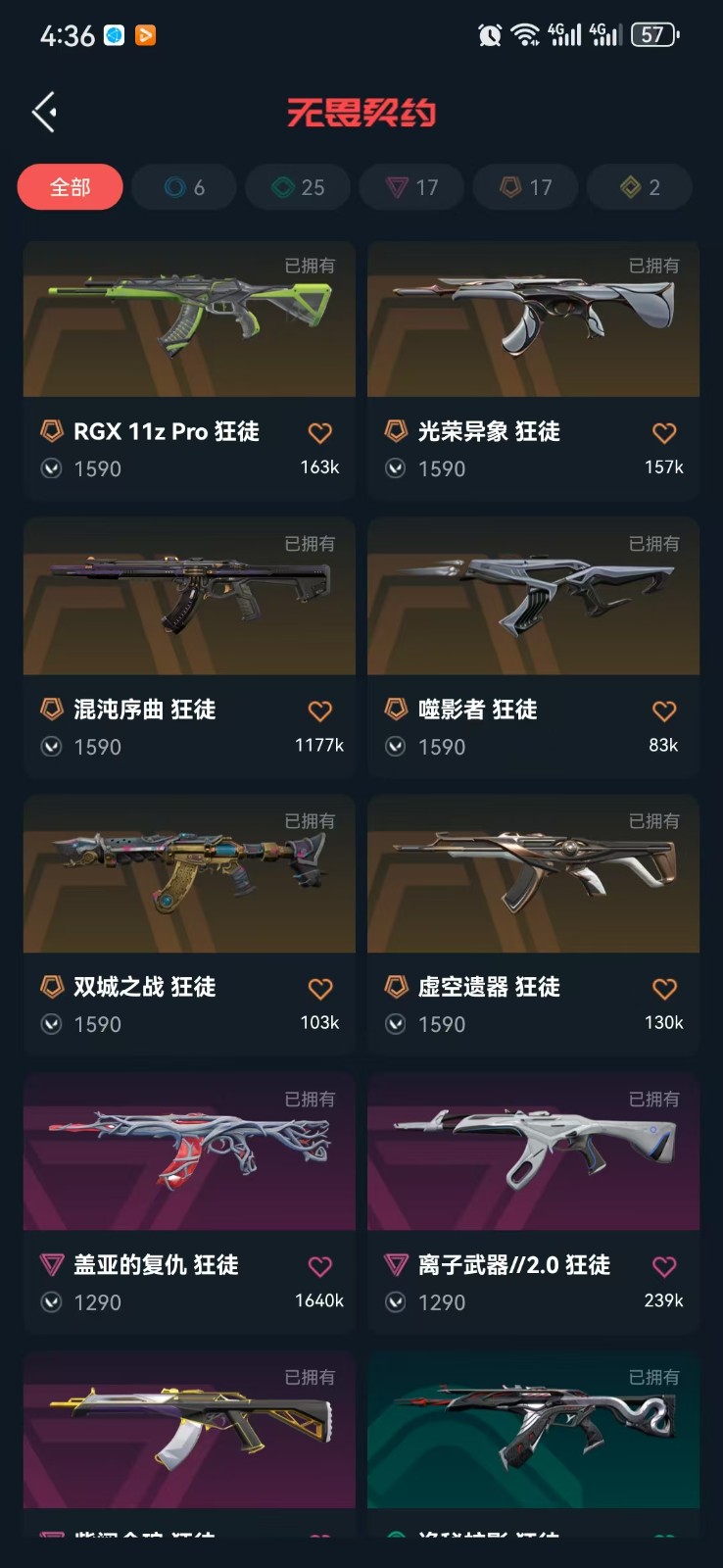The height and width of the screenshot is (1568, 723).
Task: Open the 混沌序曲 狂徒 skin card
Action: click(189, 598)
